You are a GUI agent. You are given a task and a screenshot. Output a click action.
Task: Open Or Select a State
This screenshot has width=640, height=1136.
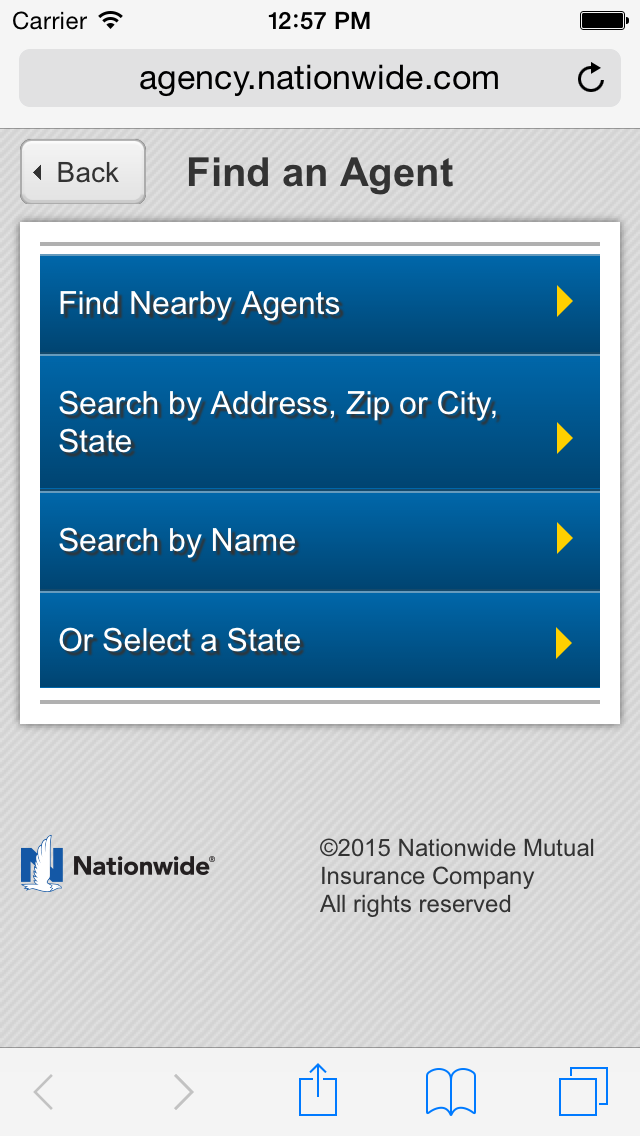click(319, 641)
